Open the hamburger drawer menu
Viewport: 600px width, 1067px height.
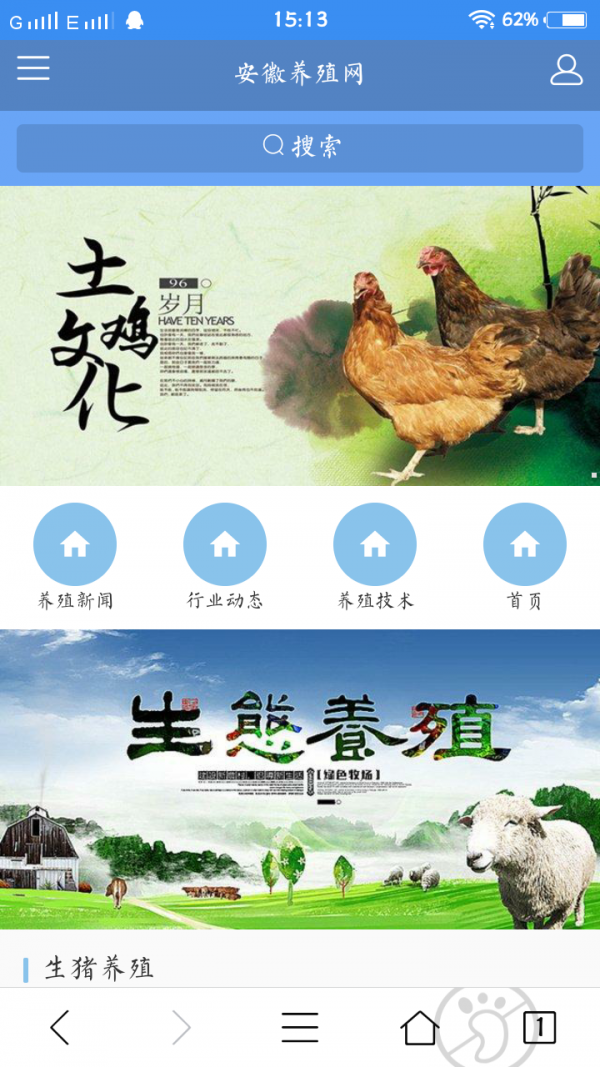click(33, 68)
